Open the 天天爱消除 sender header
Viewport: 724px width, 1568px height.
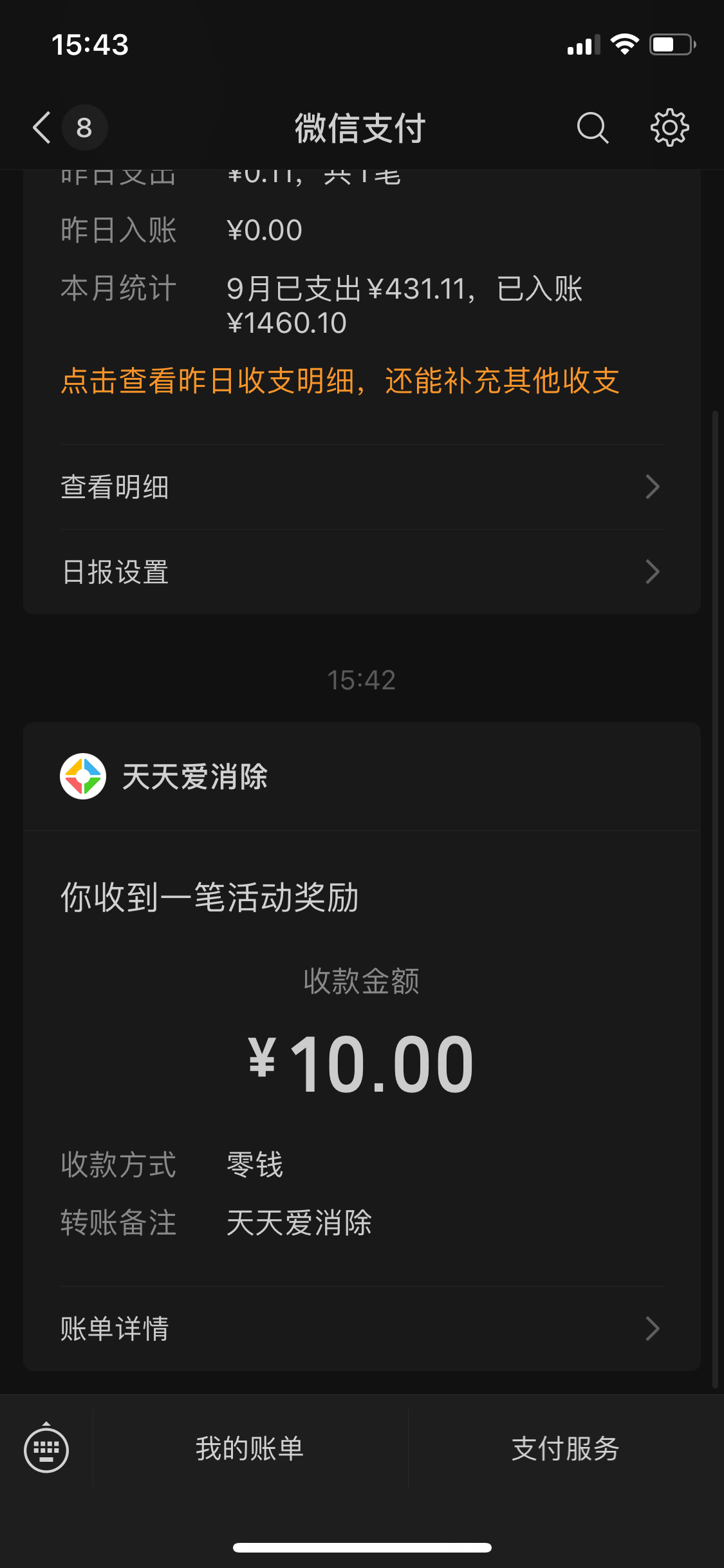point(362,776)
